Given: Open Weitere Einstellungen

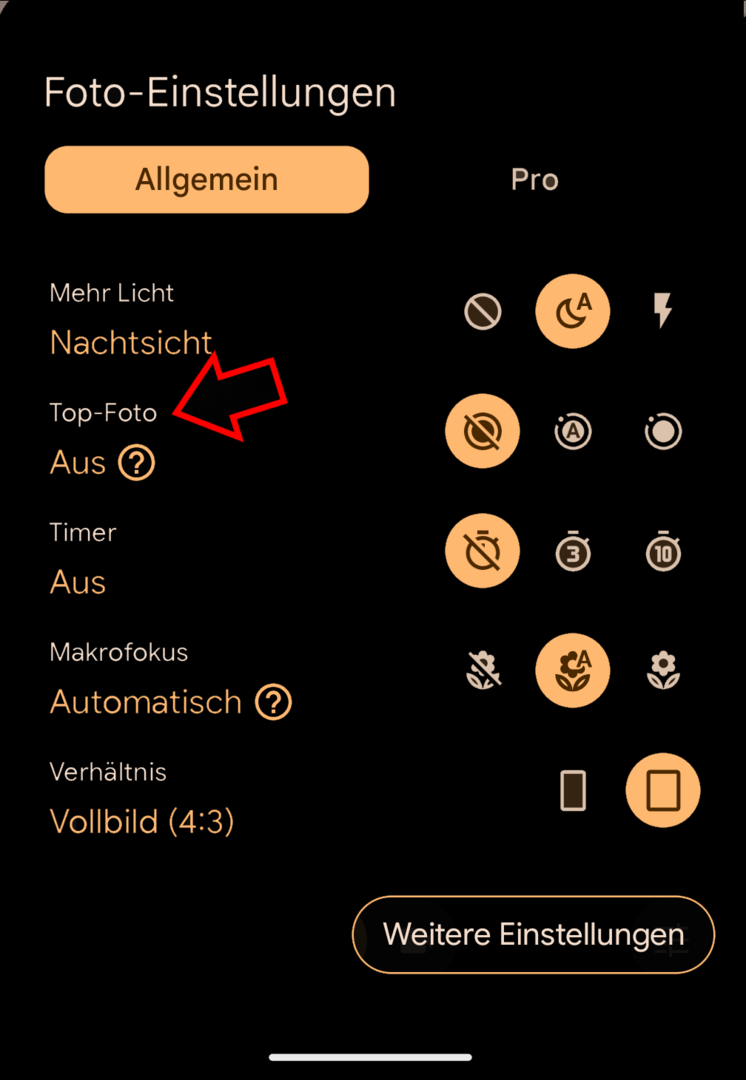Looking at the screenshot, I should coord(533,935).
